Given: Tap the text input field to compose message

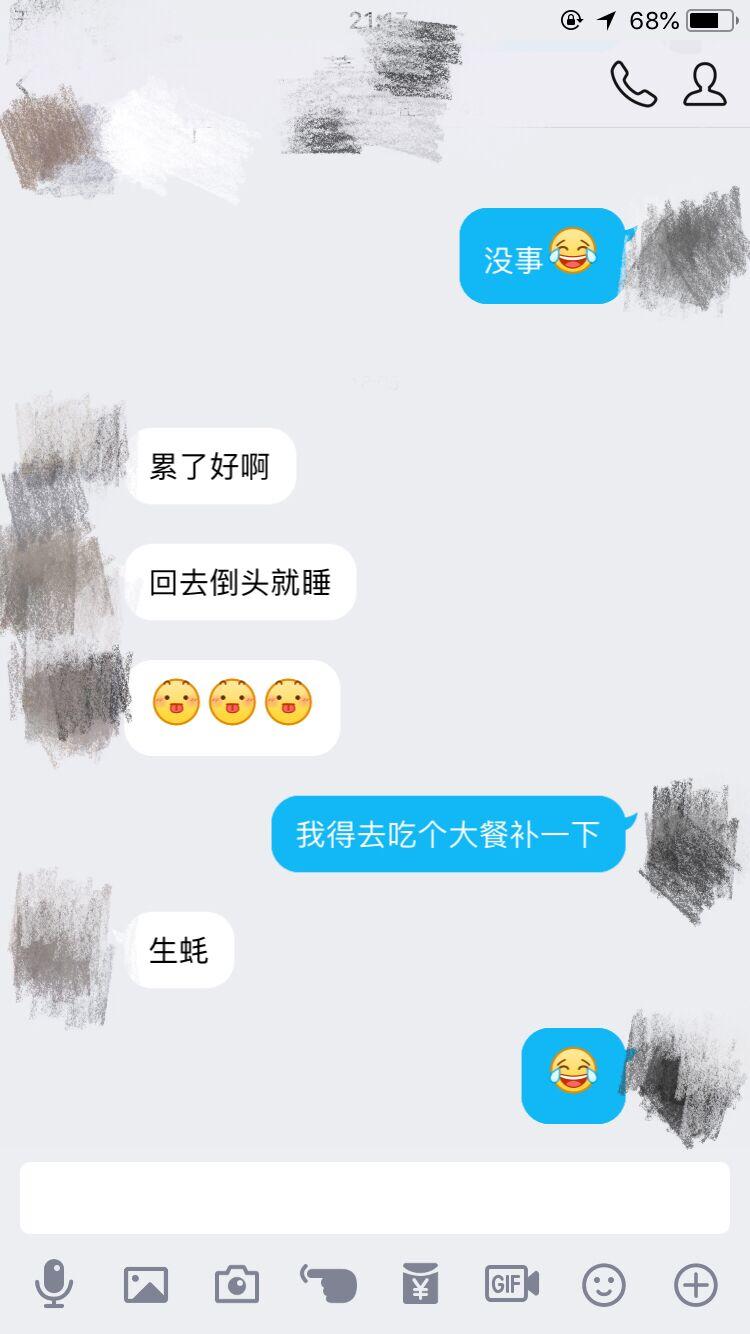Looking at the screenshot, I should [x=375, y=1197].
